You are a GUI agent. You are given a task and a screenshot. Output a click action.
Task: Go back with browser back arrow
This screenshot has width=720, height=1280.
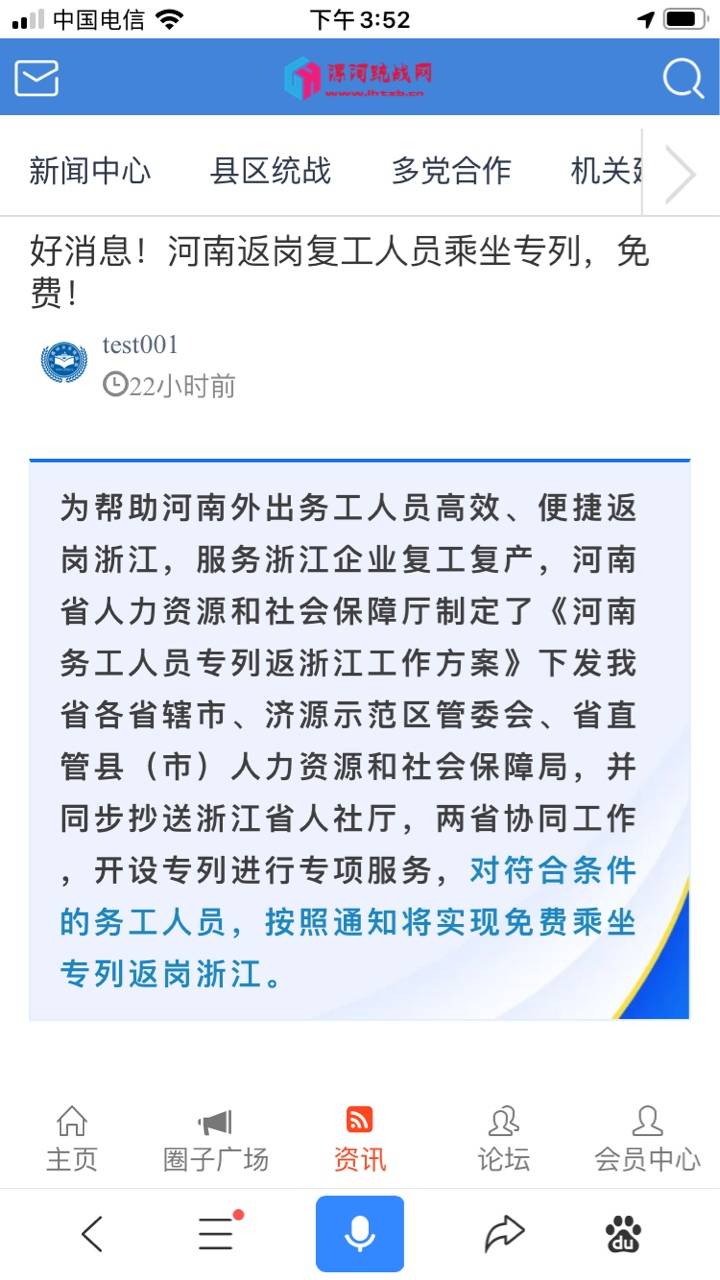pyautogui.click(x=92, y=1234)
